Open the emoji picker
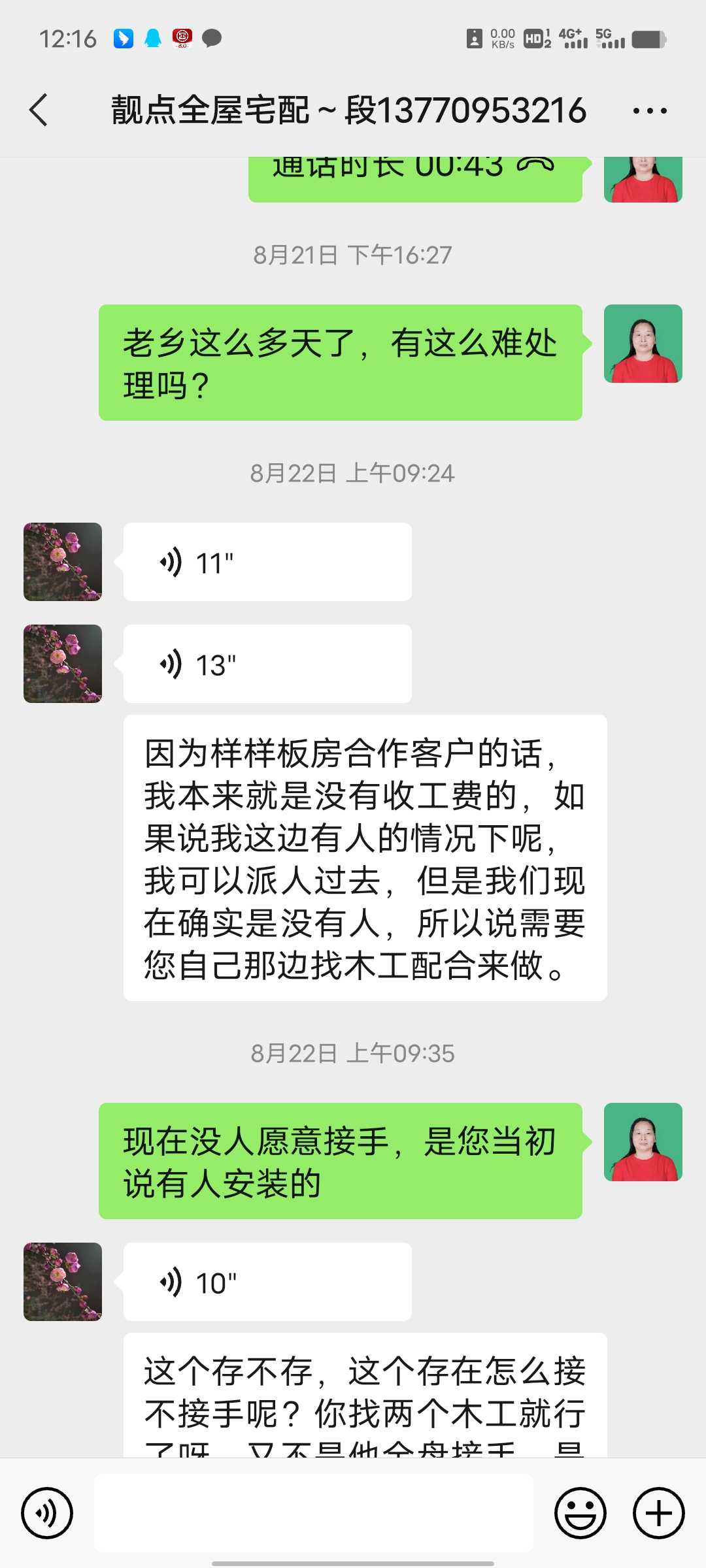Viewport: 706px width, 1568px height. (580, 1513)
